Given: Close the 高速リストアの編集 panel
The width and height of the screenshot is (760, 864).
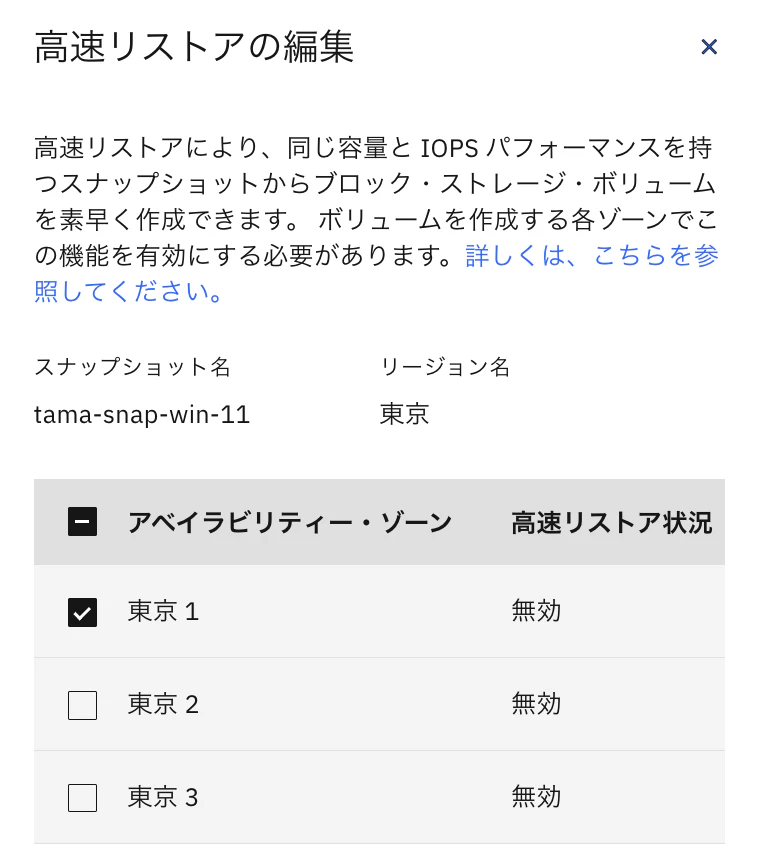Looking at the screenshot, I should [x=709, y=47].
